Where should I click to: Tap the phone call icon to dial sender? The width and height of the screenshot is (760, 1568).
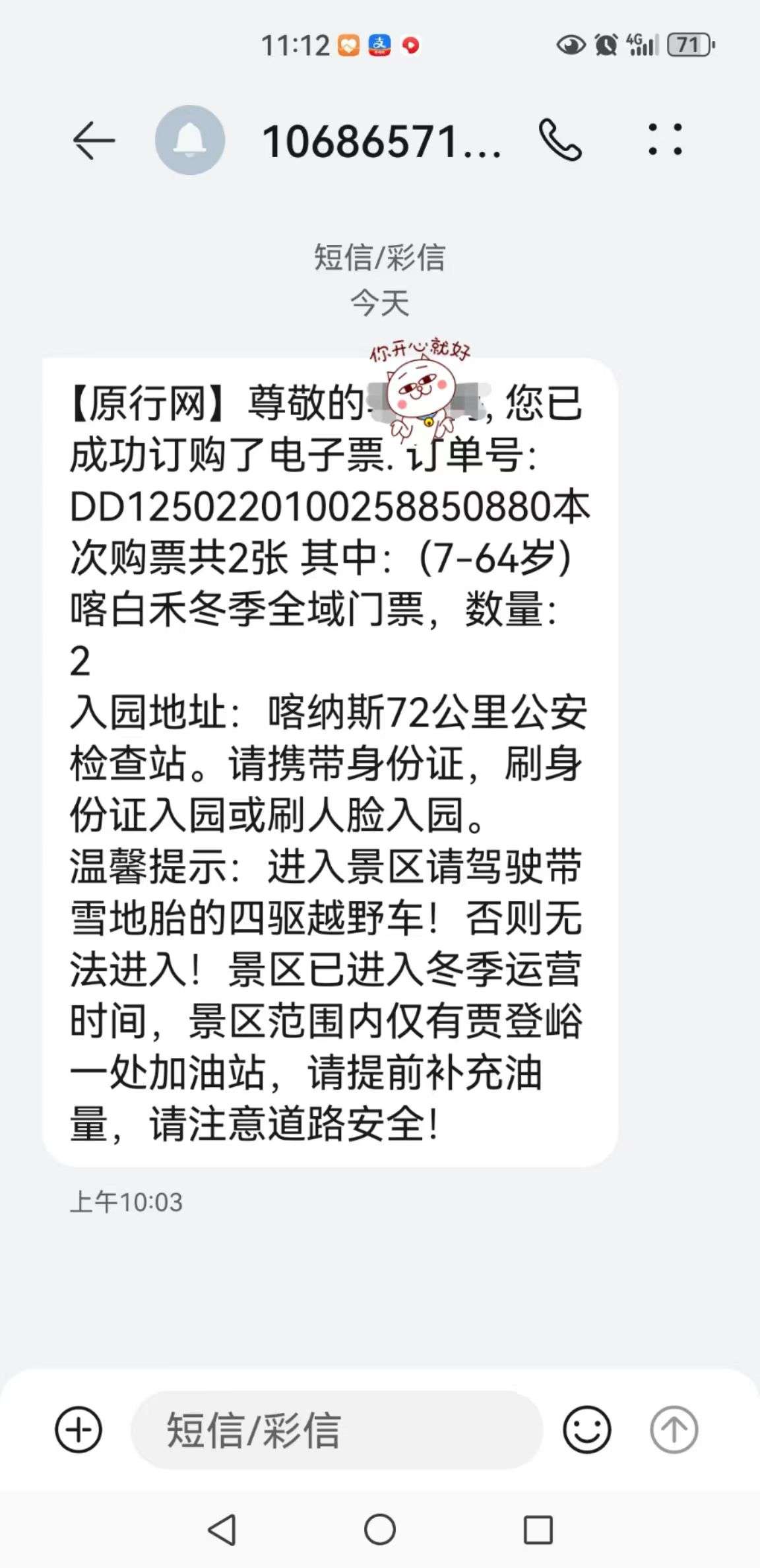coord(562,141)
